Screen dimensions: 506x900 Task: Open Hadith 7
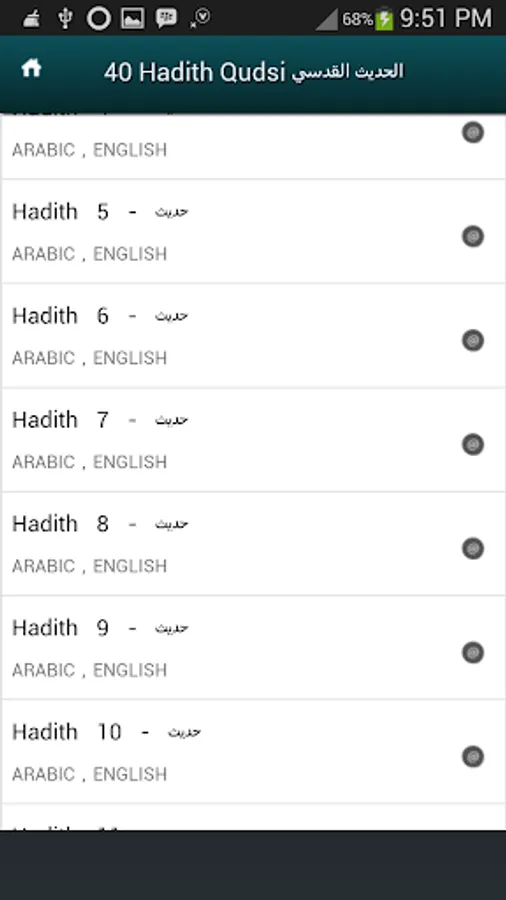[253, 440]
